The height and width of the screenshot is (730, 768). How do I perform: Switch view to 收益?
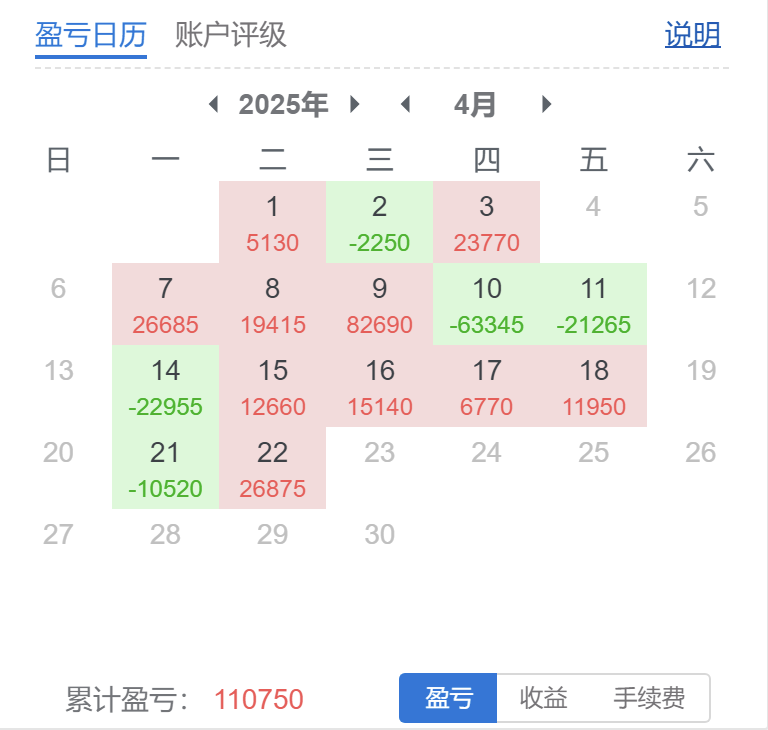point(544,698)
